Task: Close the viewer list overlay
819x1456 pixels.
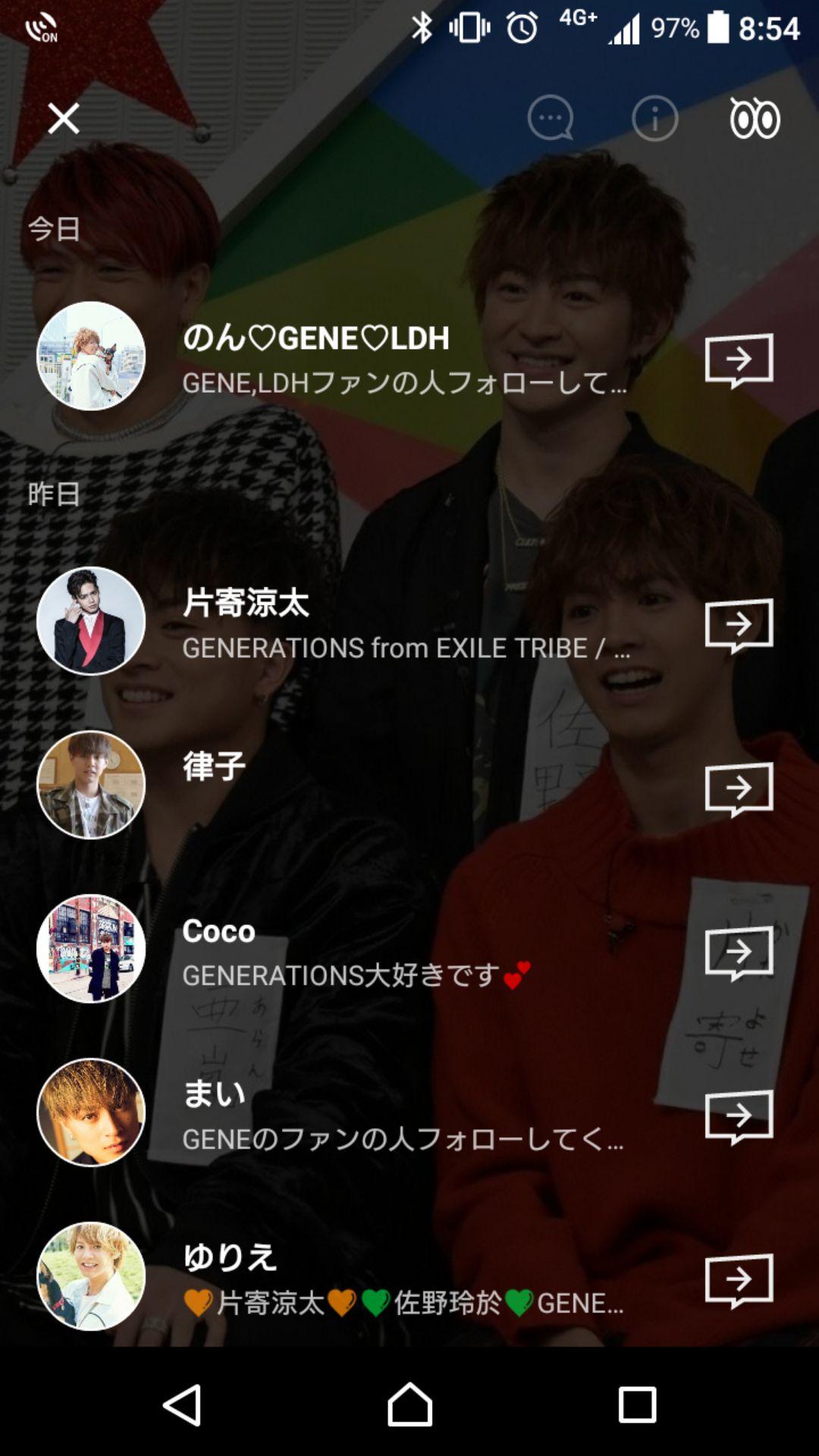Action: (x=64, y=118)
